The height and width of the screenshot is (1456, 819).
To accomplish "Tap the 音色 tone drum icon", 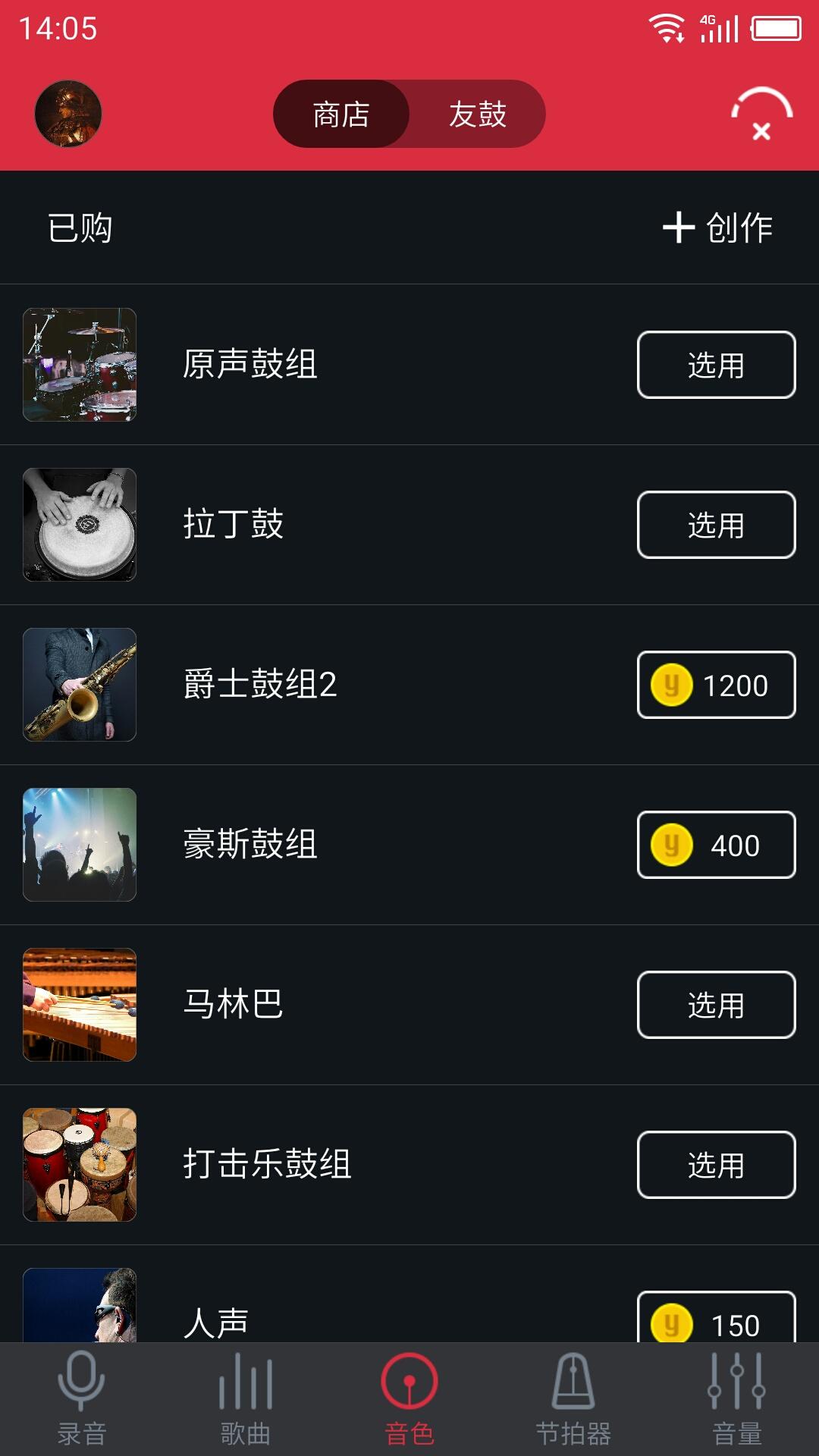I will coord(409,1399).
